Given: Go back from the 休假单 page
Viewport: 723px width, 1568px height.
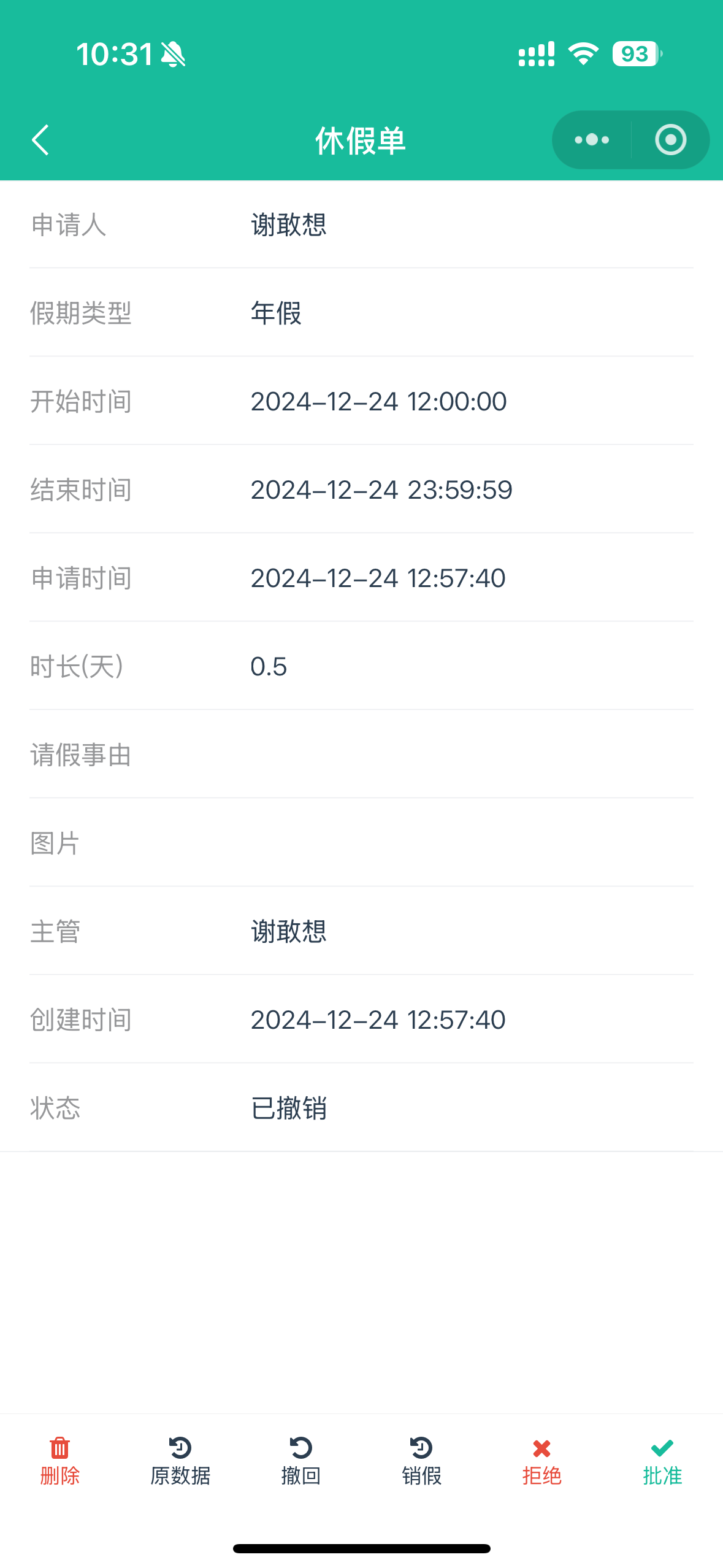Looking at the screenshot, I should [x=40, y=140].
